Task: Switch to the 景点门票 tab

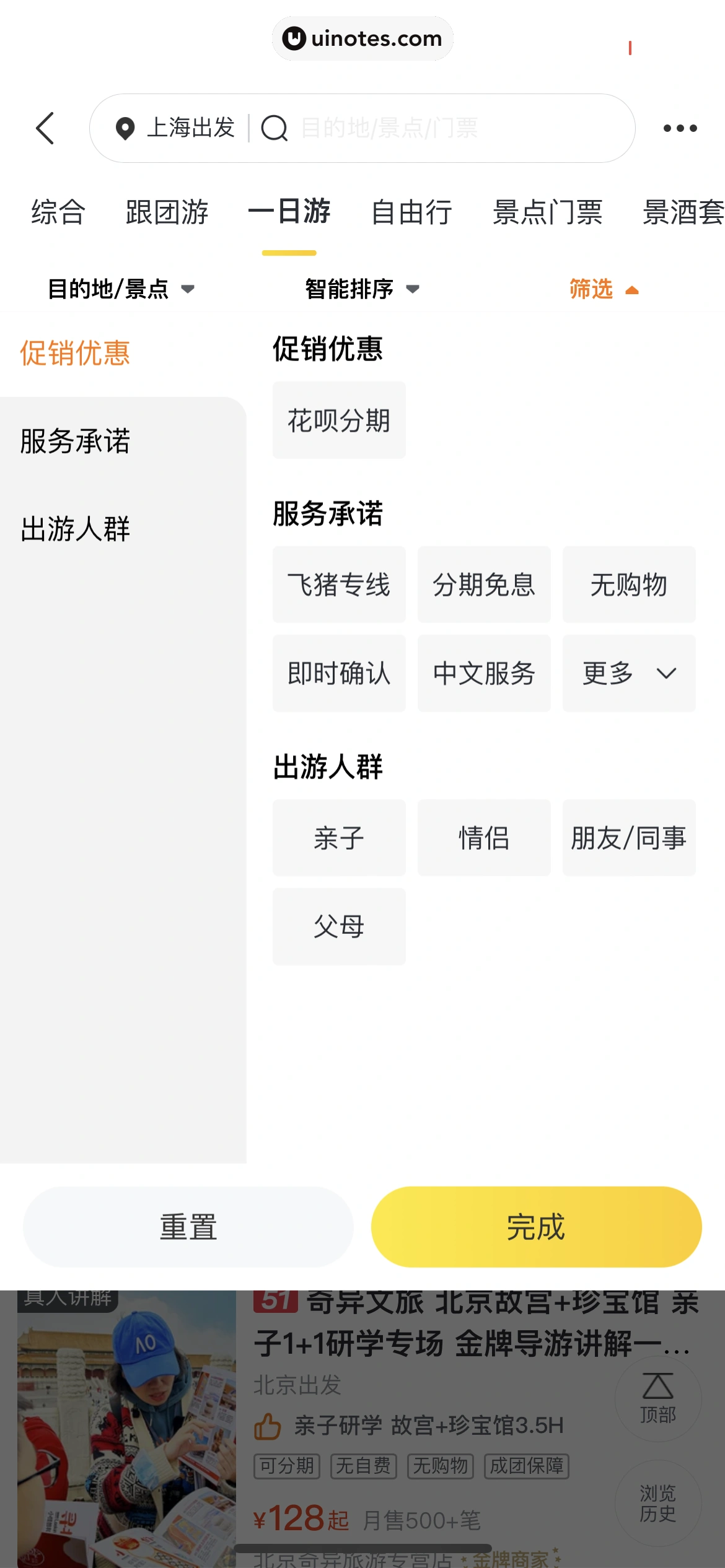Action: [547, 212]
